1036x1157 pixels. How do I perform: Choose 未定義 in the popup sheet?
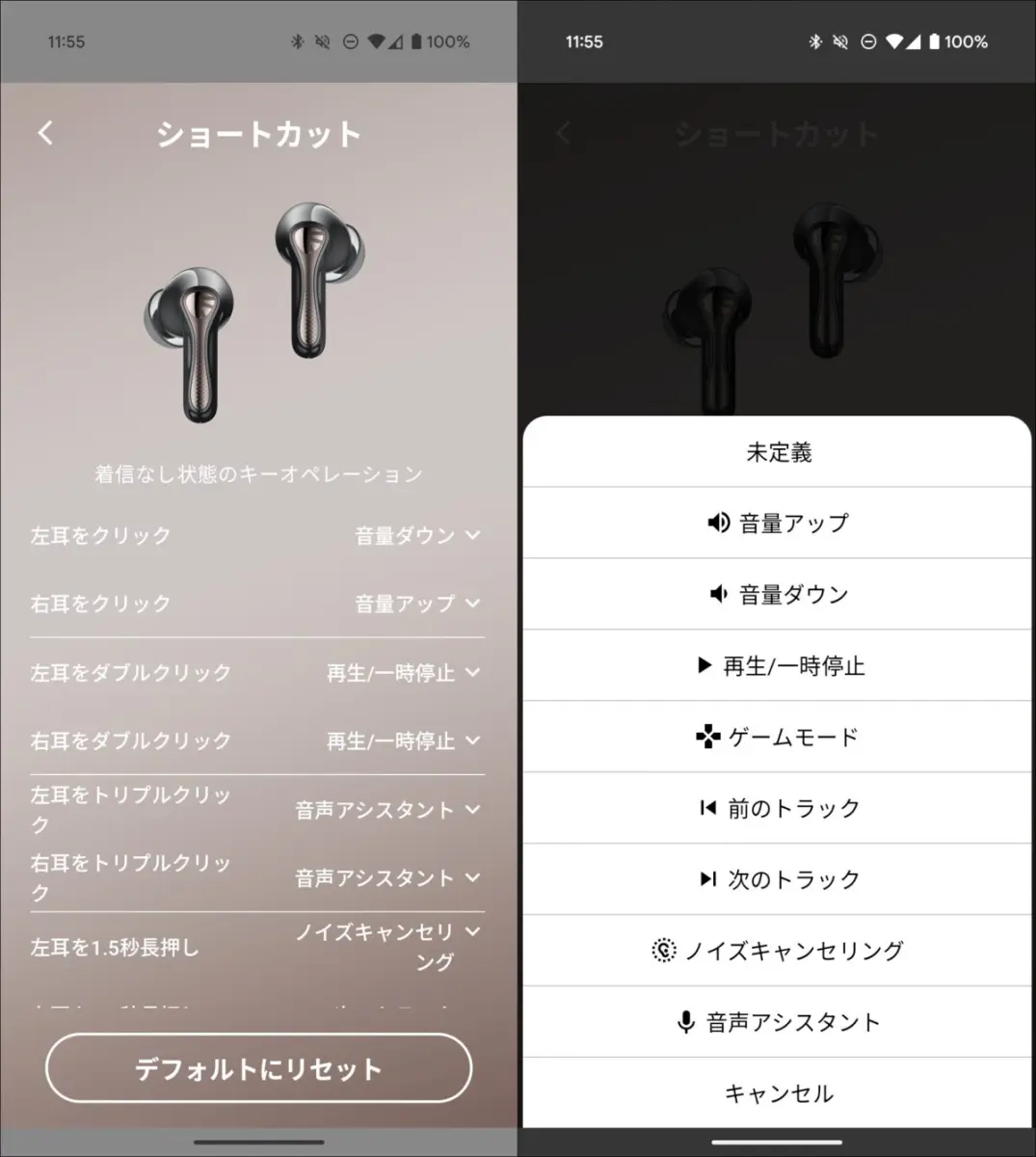click(778, 452)
